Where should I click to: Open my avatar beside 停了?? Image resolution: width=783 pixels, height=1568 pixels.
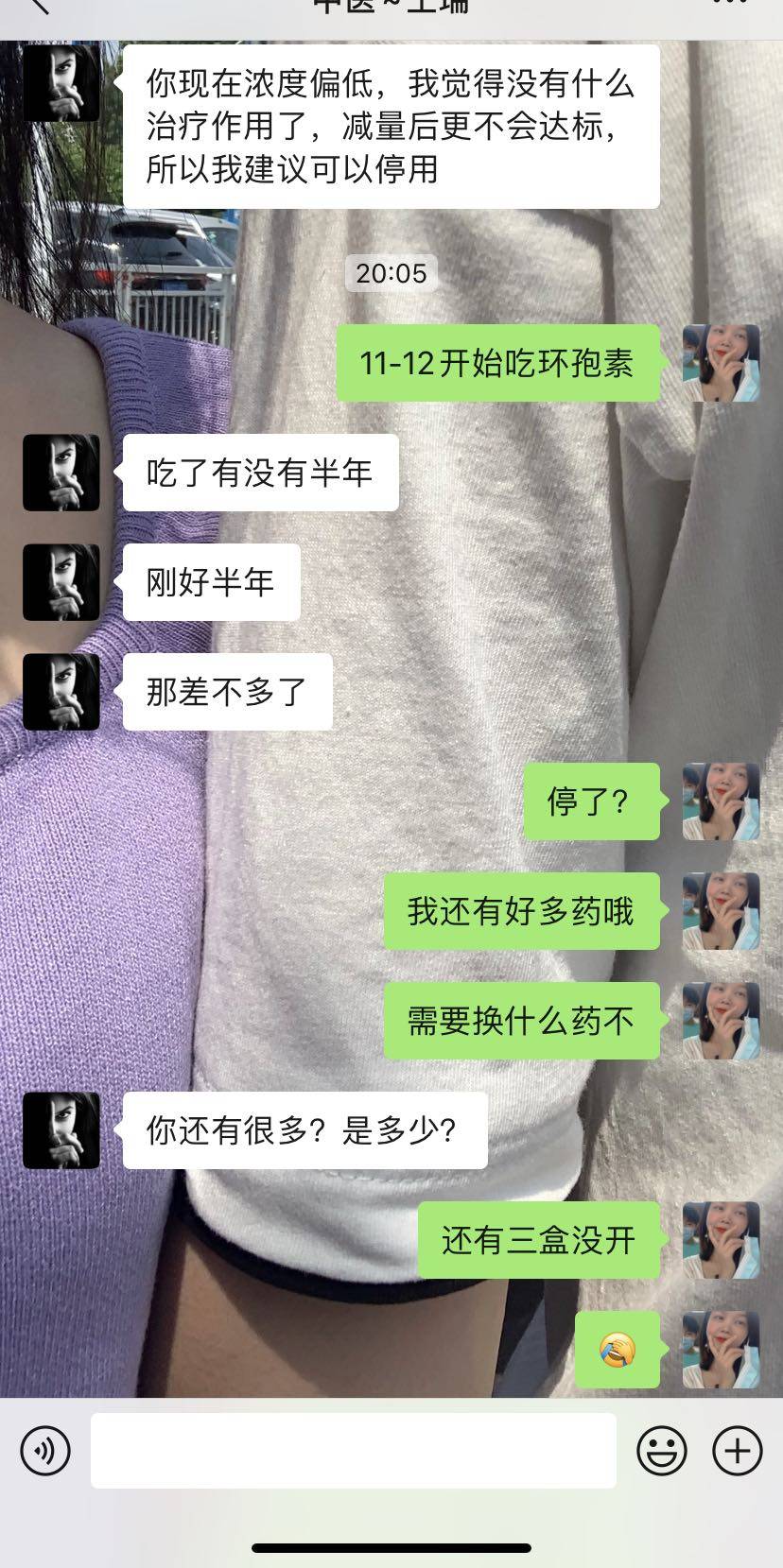pyautogui.click(x=721, y=801)
